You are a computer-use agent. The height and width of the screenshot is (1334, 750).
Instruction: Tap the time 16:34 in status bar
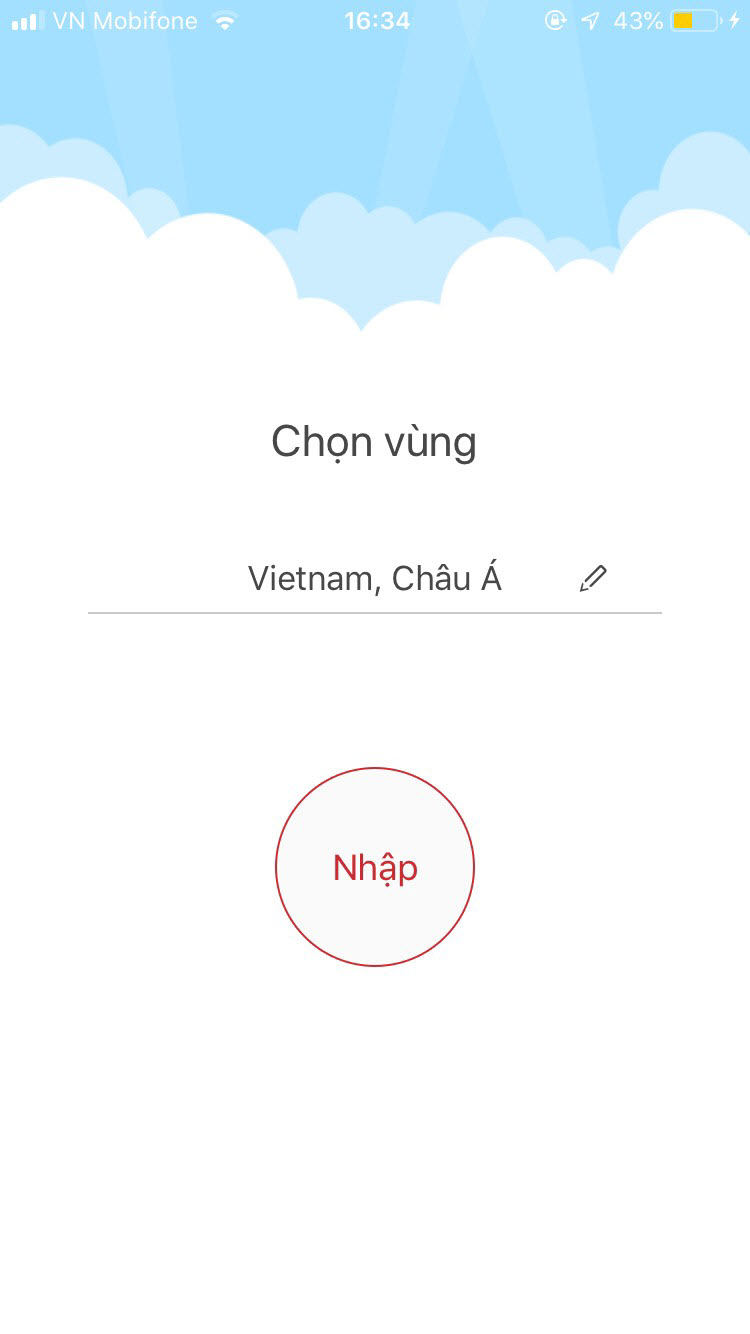[x=378, y=19]
